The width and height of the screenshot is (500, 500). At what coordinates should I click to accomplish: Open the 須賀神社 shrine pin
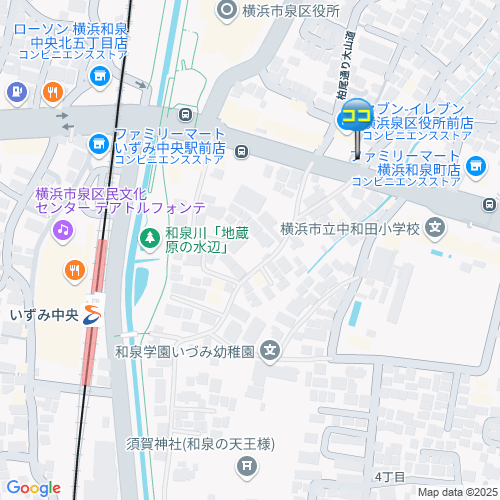247,467
